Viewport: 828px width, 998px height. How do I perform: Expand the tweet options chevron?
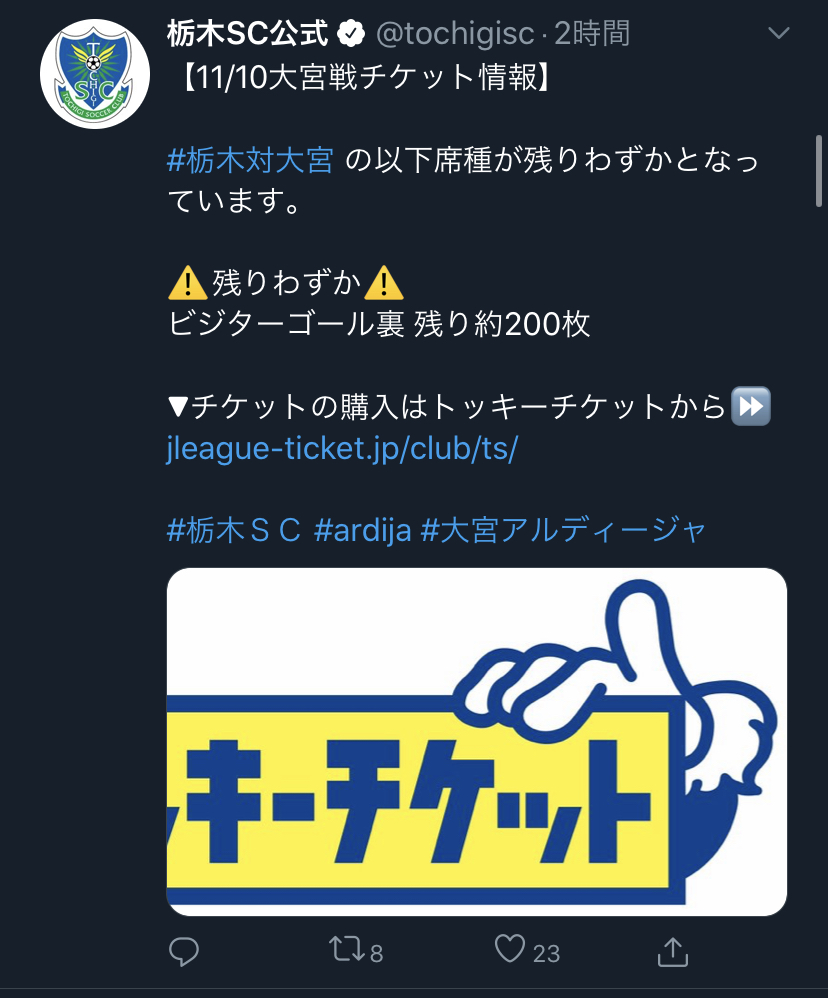[x=778, y=34]
